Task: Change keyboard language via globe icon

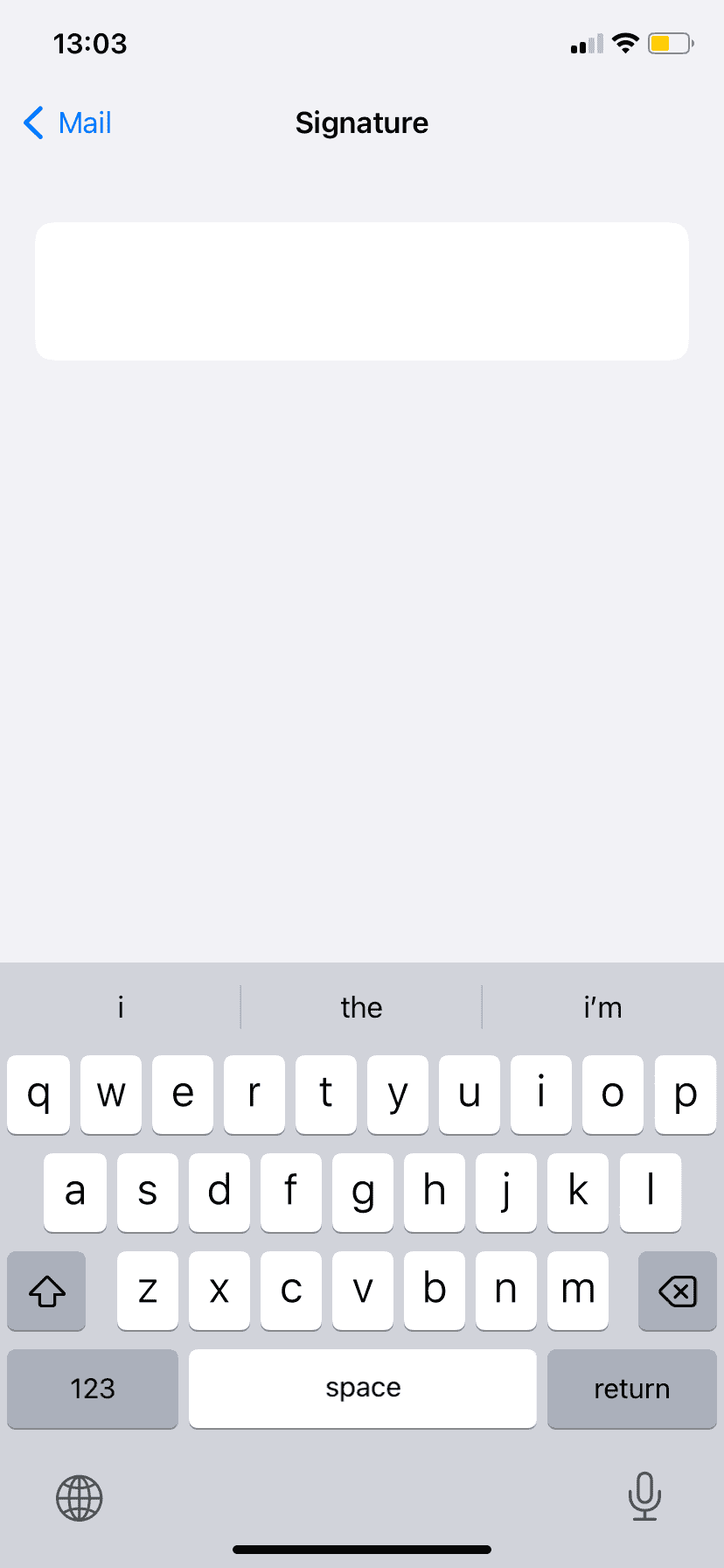Action: point(80,1498)
